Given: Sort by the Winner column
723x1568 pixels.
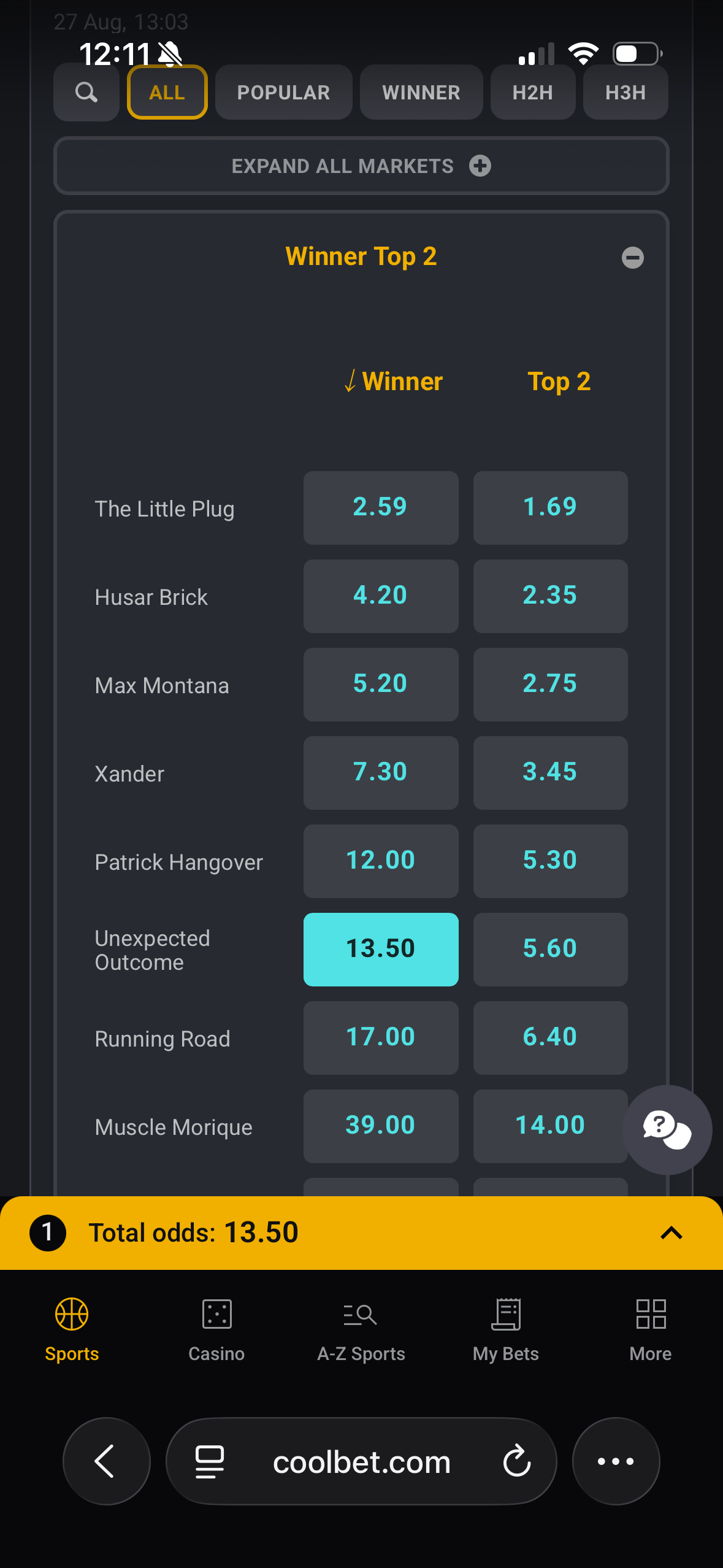Looking at the screenshot, I should point(393,382).
